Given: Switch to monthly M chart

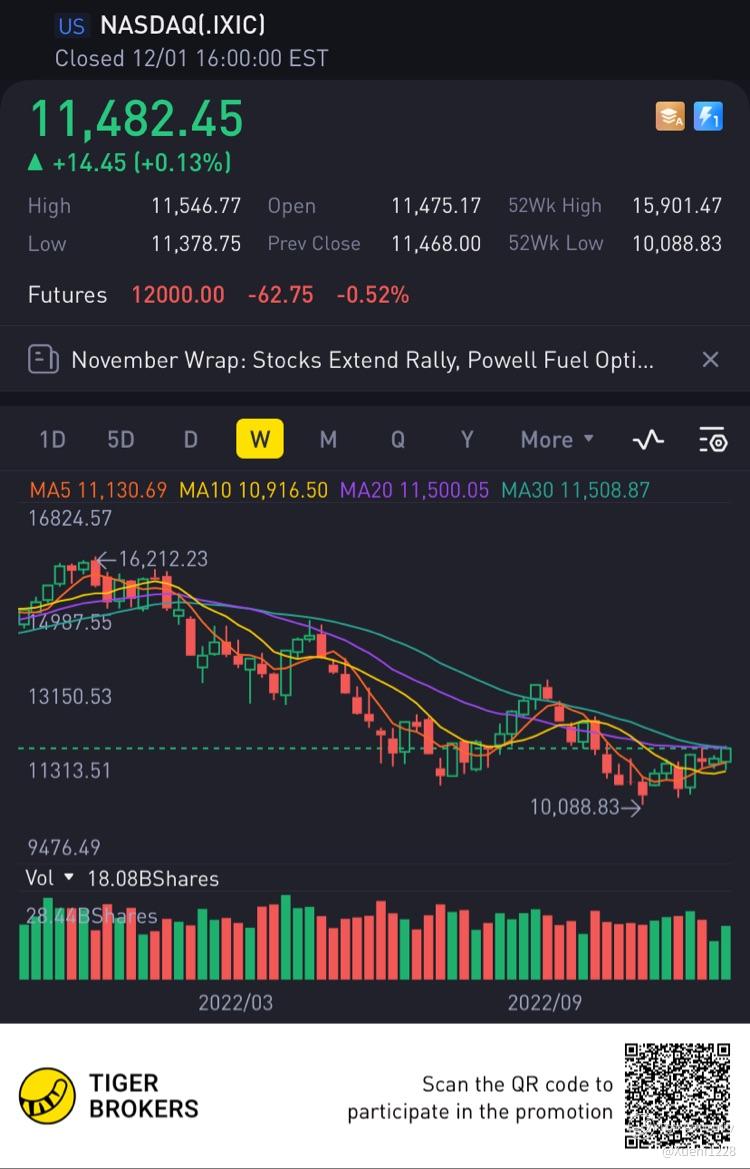Looking at the screenshot, I should click(x=328, y=439).
